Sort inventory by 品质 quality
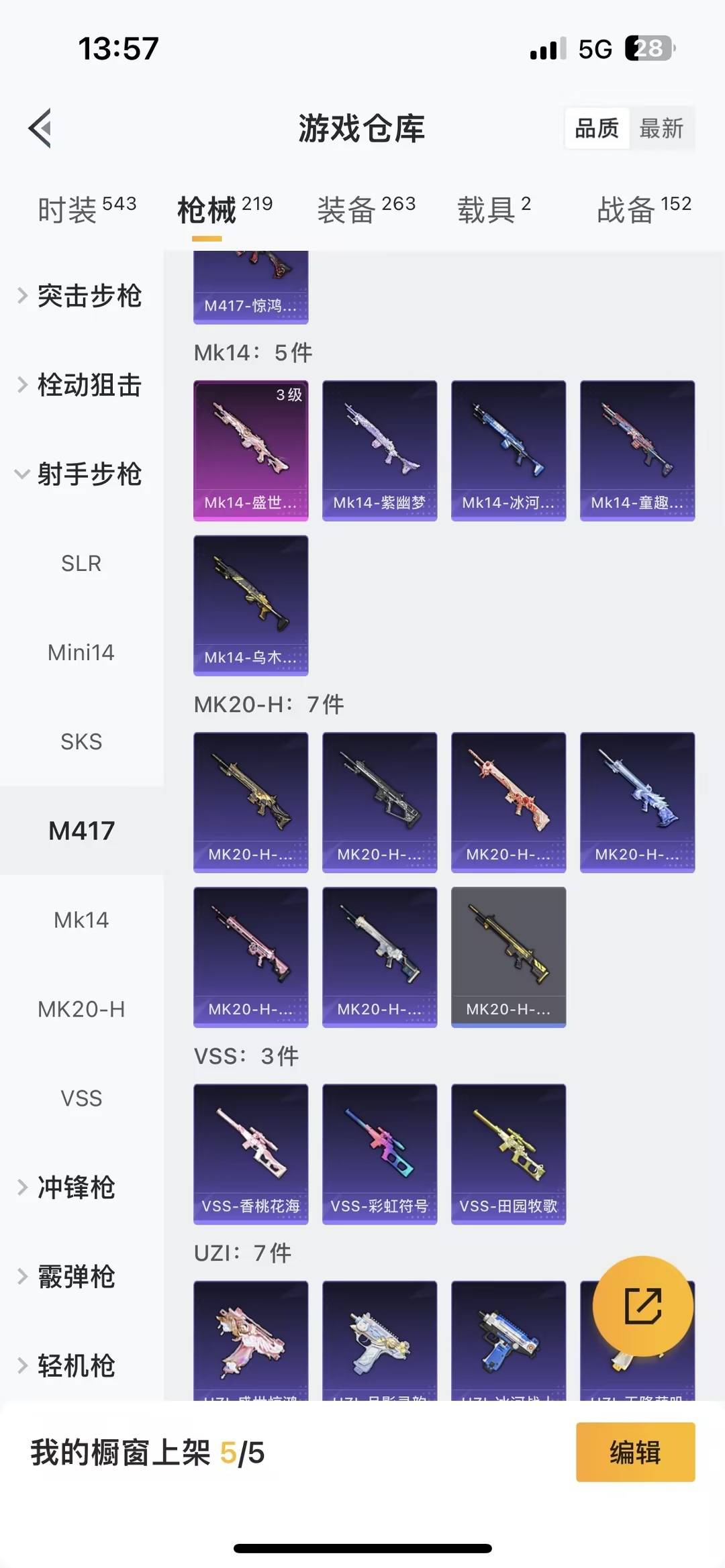725x1568 pixels. point(596,128)
